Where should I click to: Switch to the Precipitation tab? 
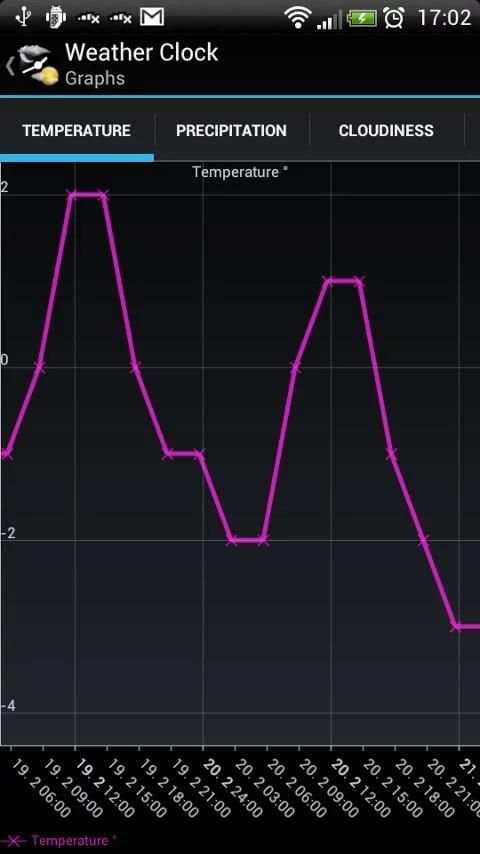[x=232, y=131]
